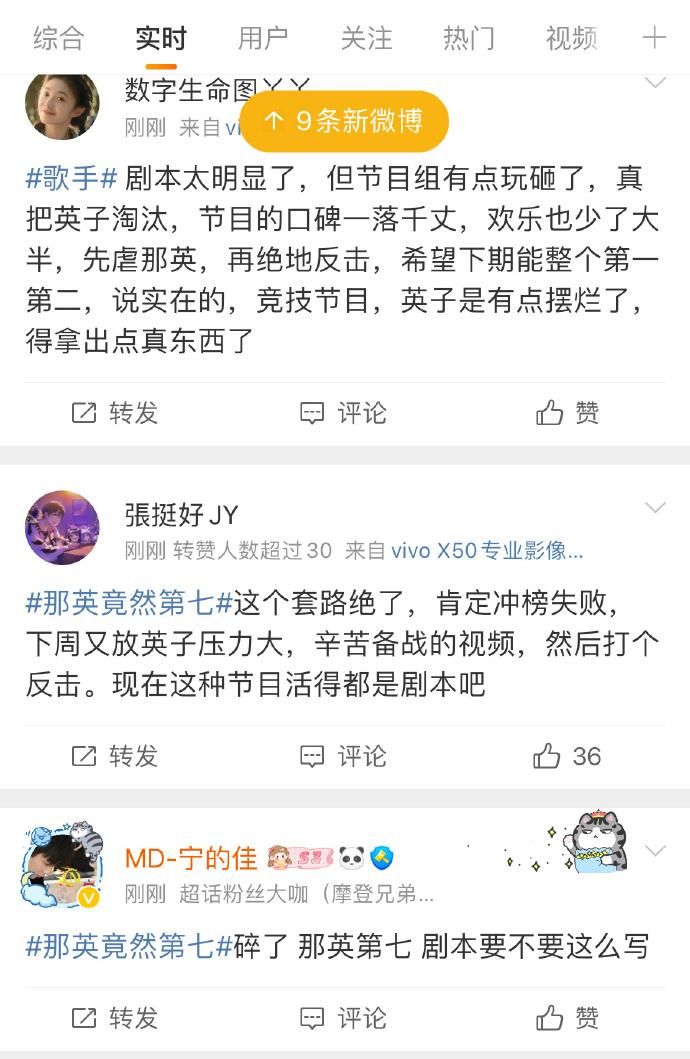Comment on MD-宁的佳's post
This screenshot has width=690, height=1059.
pos(344,1018)
